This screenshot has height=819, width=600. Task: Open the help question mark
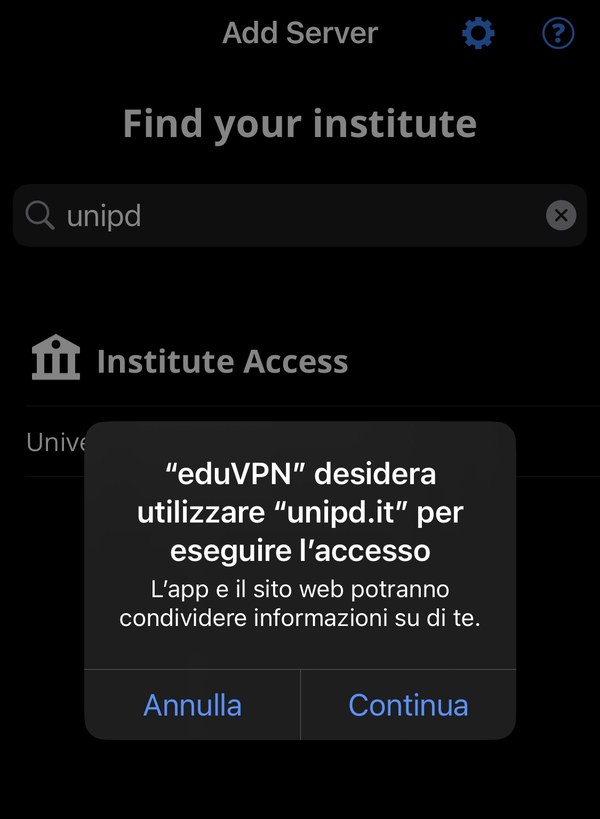coord(557,34)
